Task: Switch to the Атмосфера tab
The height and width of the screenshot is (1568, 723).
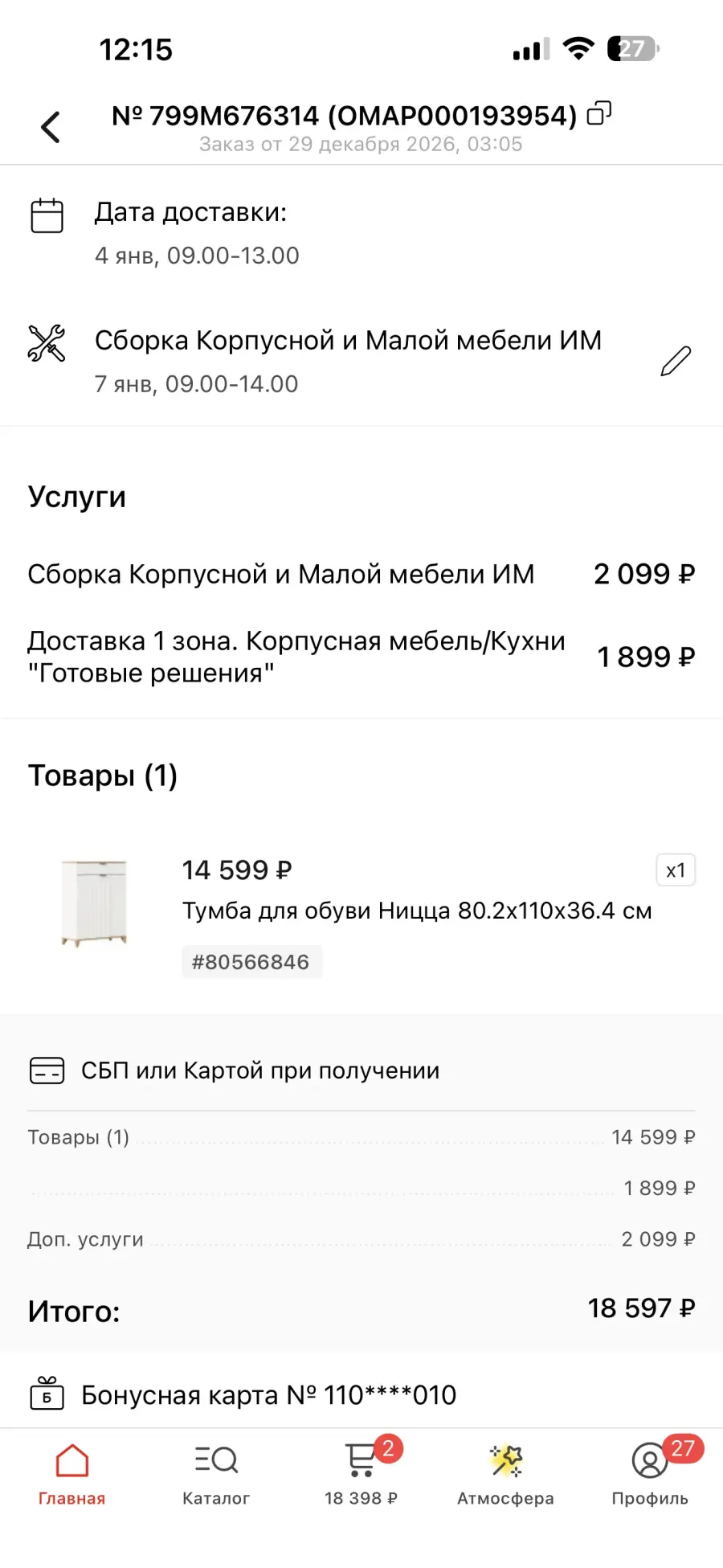Action: (505, 1474)
